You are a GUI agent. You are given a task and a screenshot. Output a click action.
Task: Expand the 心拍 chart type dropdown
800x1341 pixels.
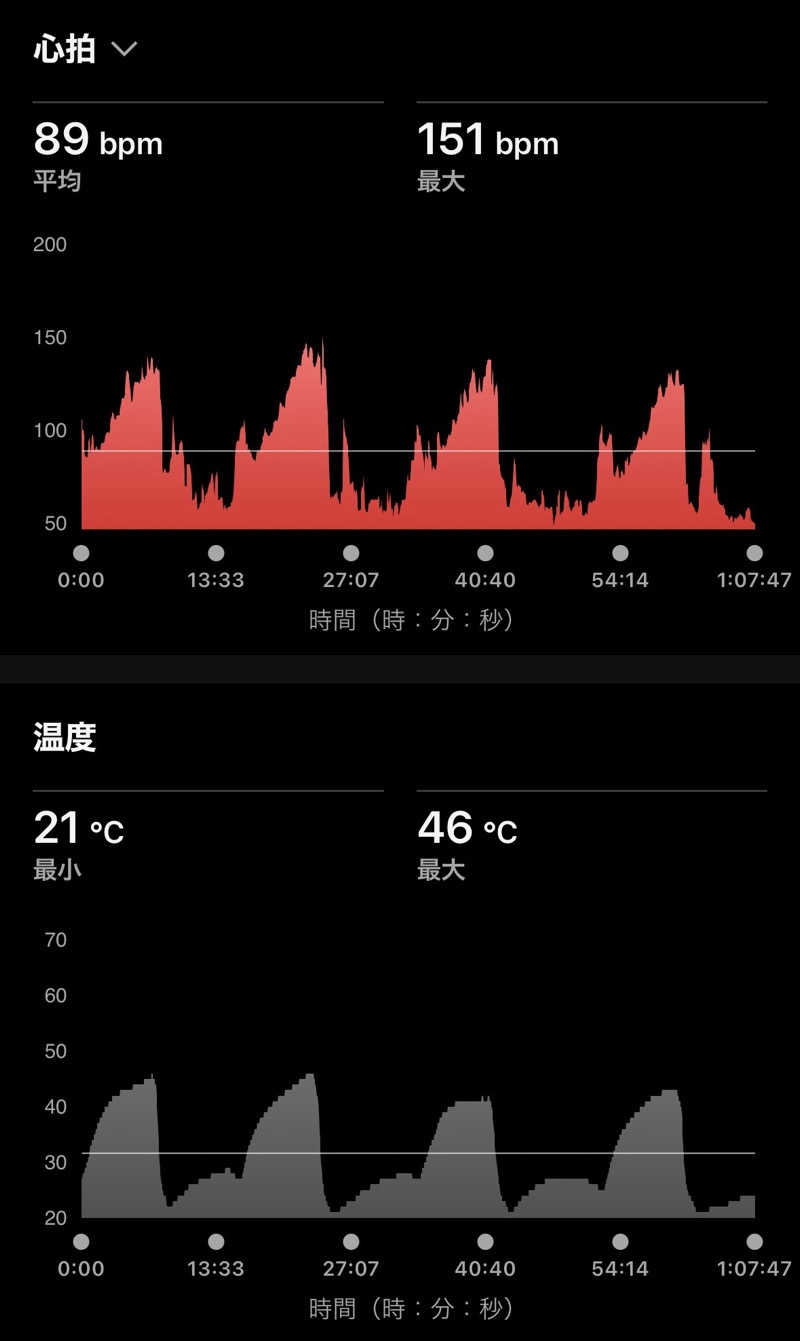point(123,49)
